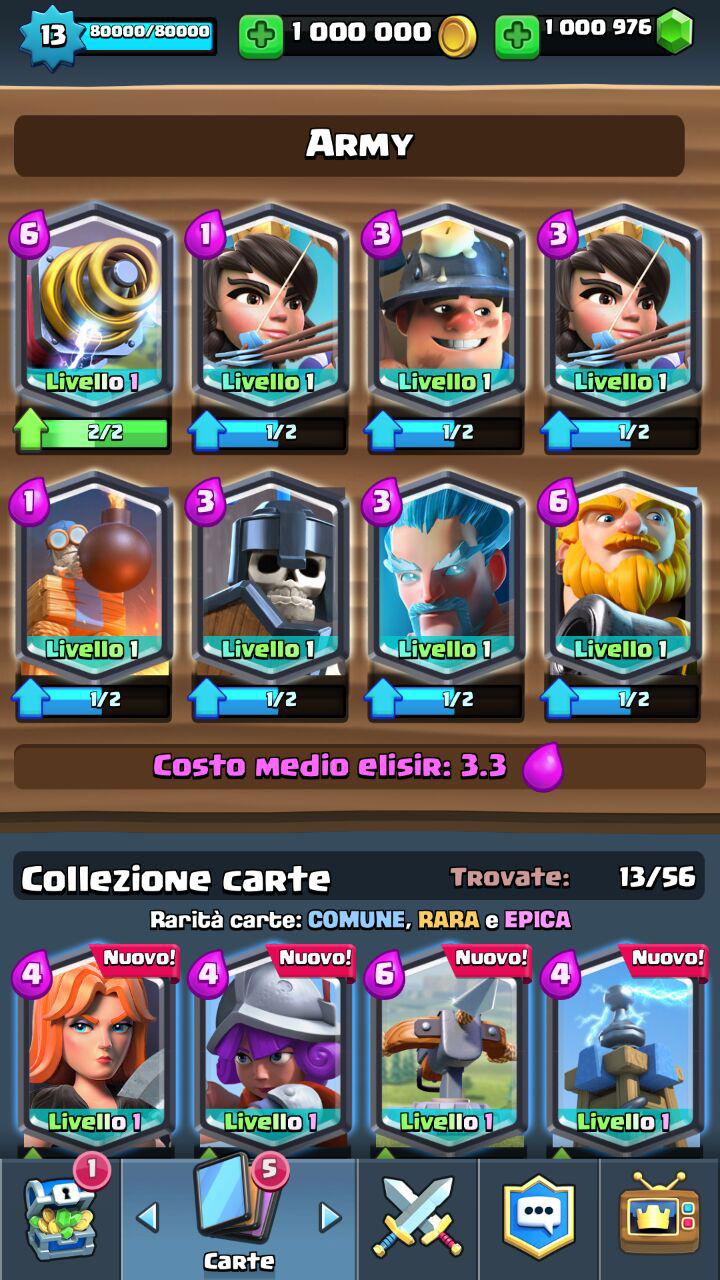
Task: Tap the left arrow beside Carte
Action: tap(147, 1217)
